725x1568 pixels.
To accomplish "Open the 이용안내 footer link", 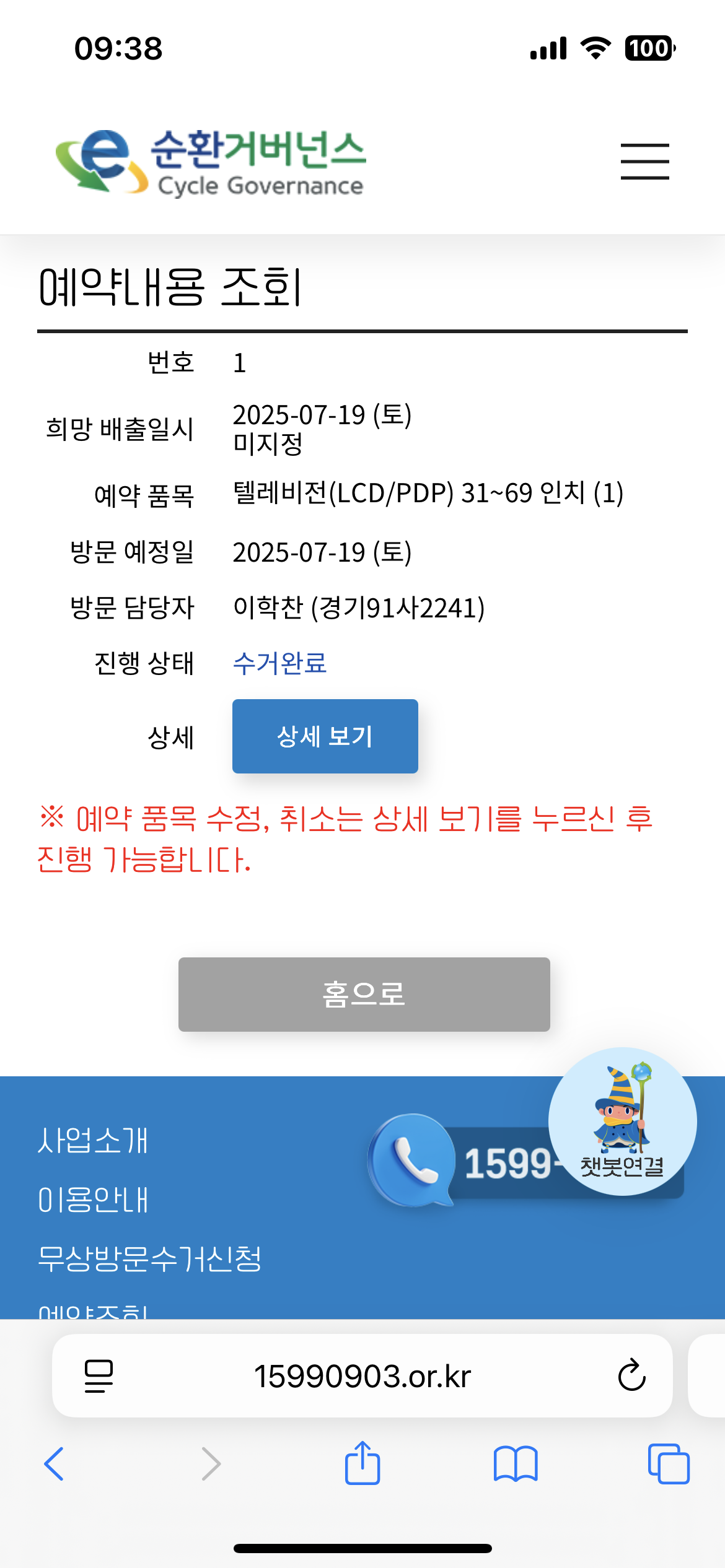I will [x=93, y=1200].
